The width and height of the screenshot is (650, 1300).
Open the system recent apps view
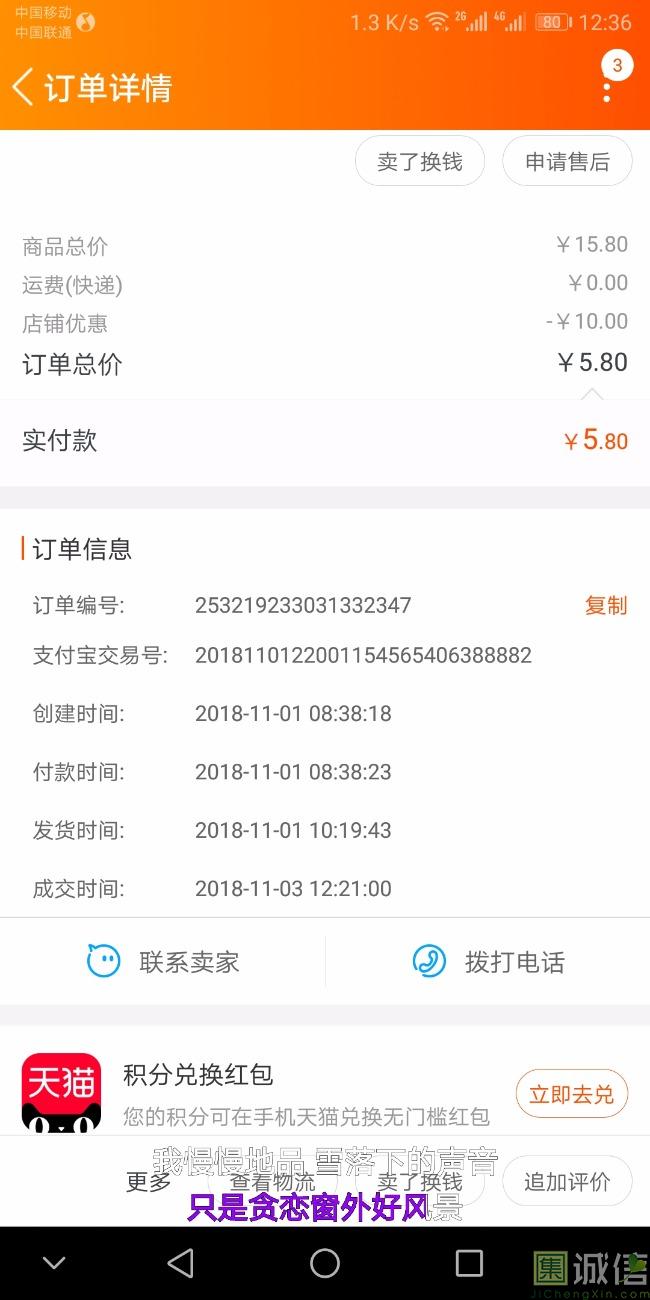[469, 1263]
